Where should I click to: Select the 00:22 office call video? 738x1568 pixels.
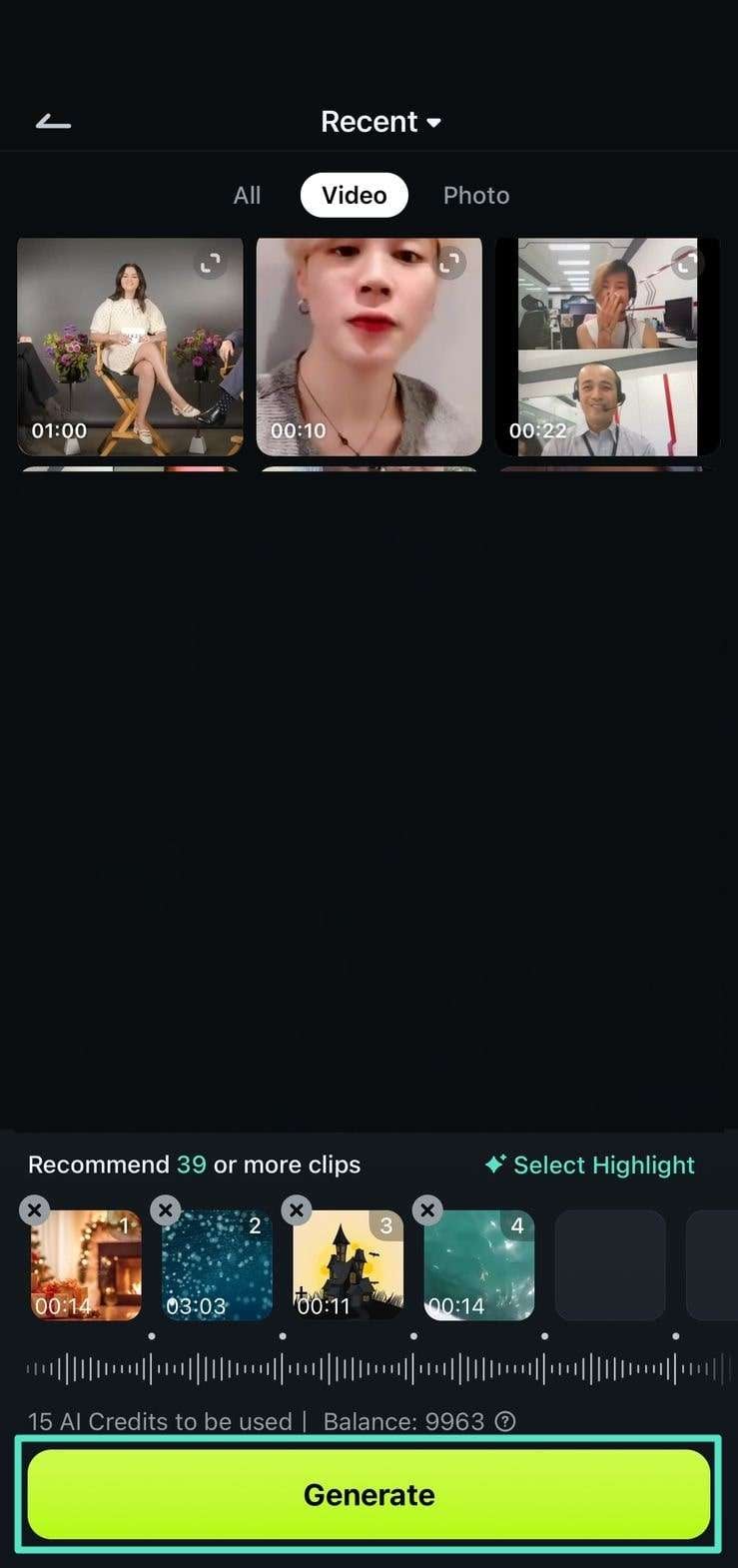click(606, 346)
